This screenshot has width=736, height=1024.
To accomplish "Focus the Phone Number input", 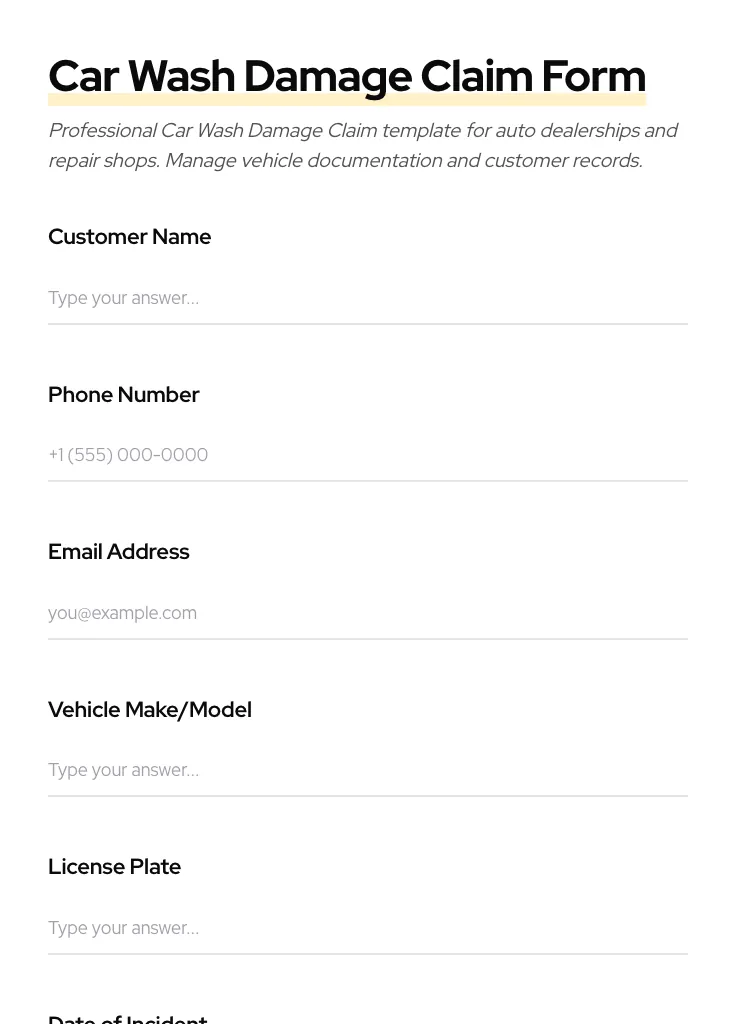I will point(367,455).
